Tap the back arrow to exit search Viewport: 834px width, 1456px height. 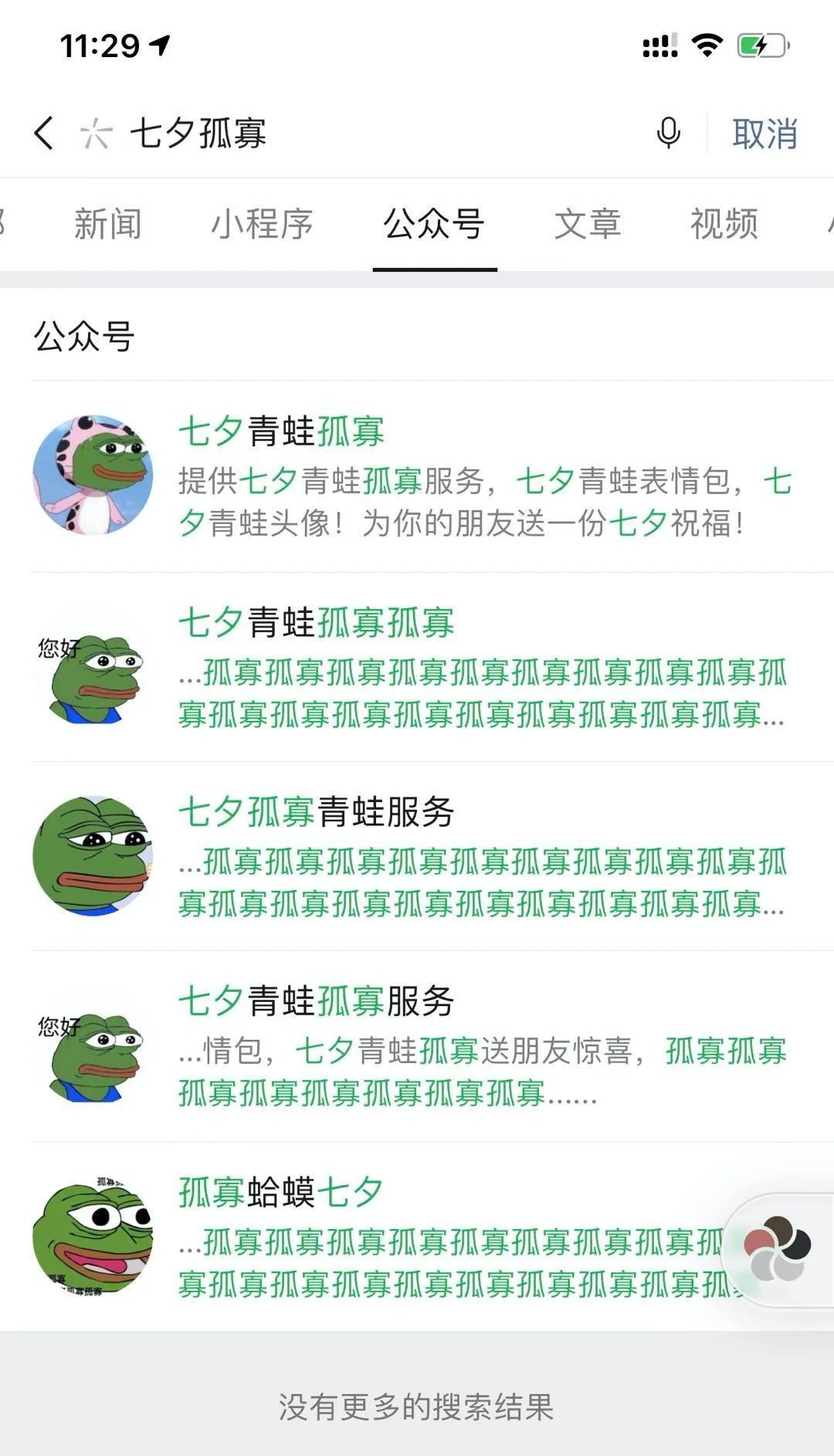coord(44,134)
